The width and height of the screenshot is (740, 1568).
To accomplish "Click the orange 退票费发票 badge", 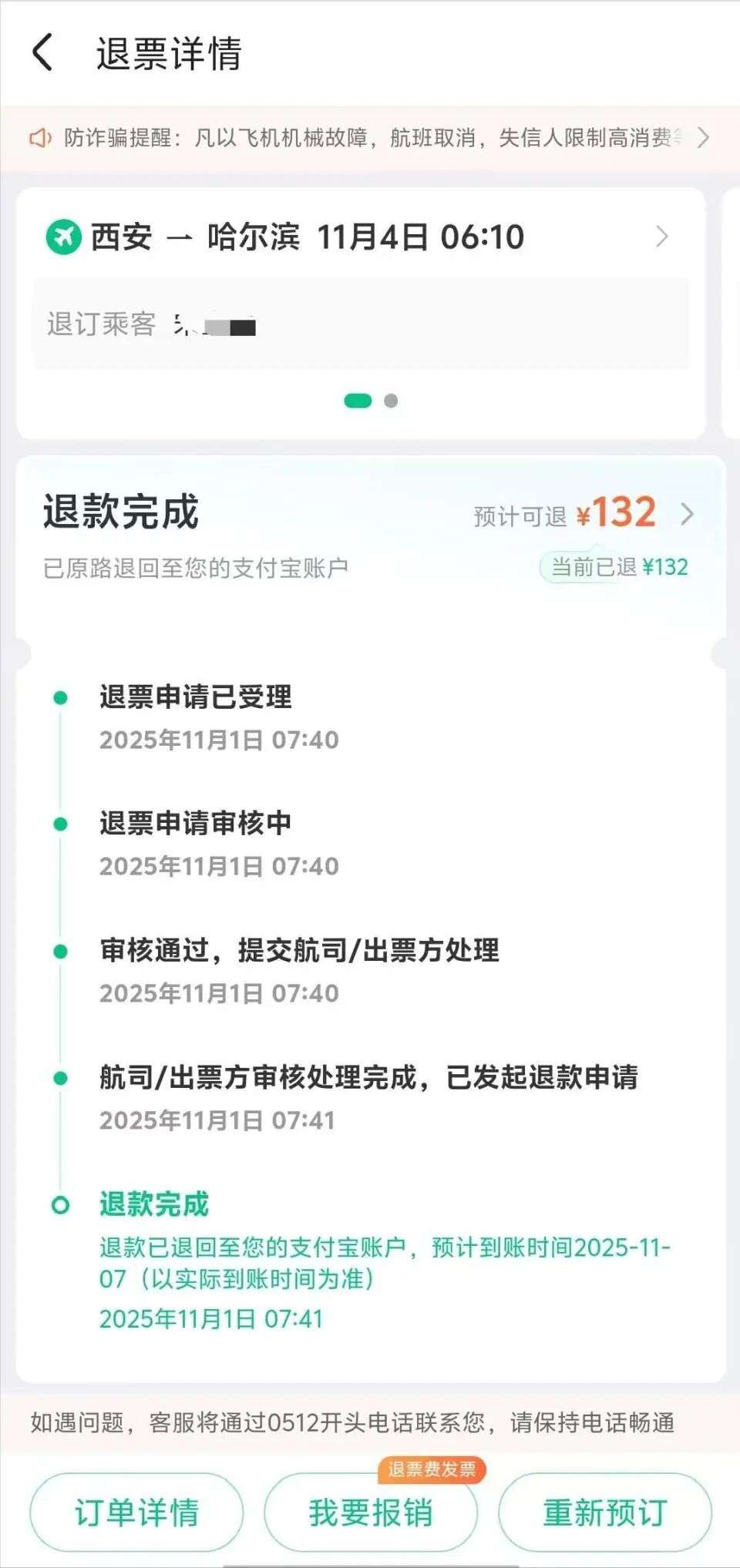I will [x=432, y=1469].
